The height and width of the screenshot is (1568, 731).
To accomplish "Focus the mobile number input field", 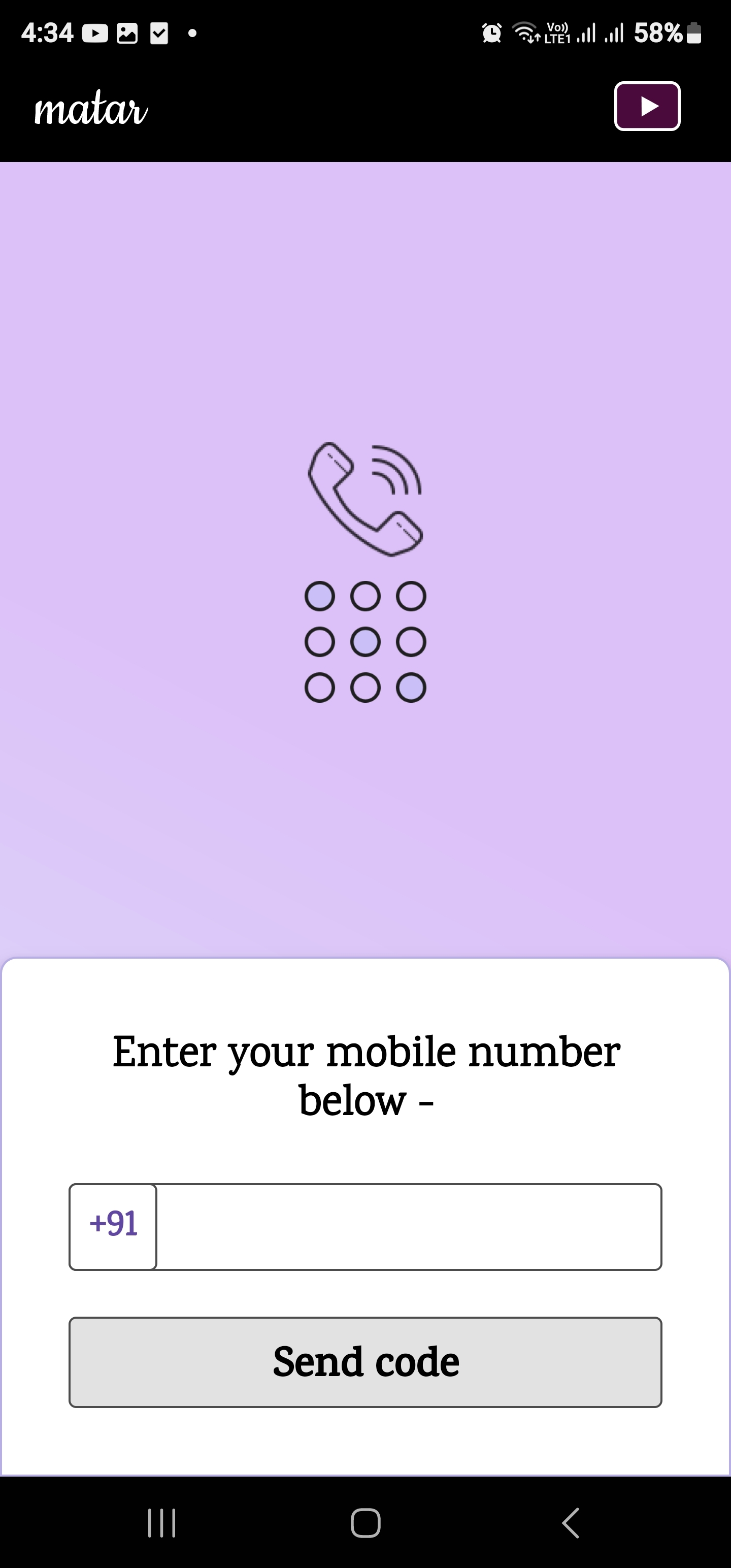I will point(408,1226).
